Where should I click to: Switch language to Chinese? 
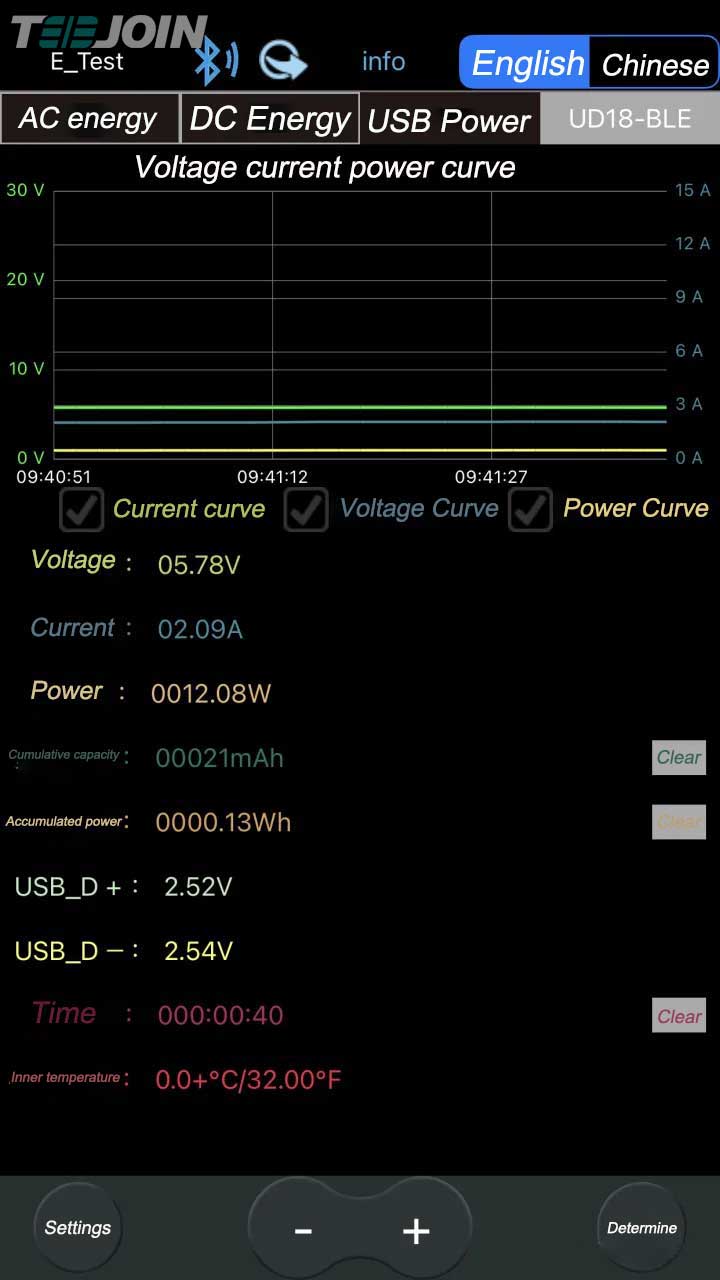(x=655, y=65)
